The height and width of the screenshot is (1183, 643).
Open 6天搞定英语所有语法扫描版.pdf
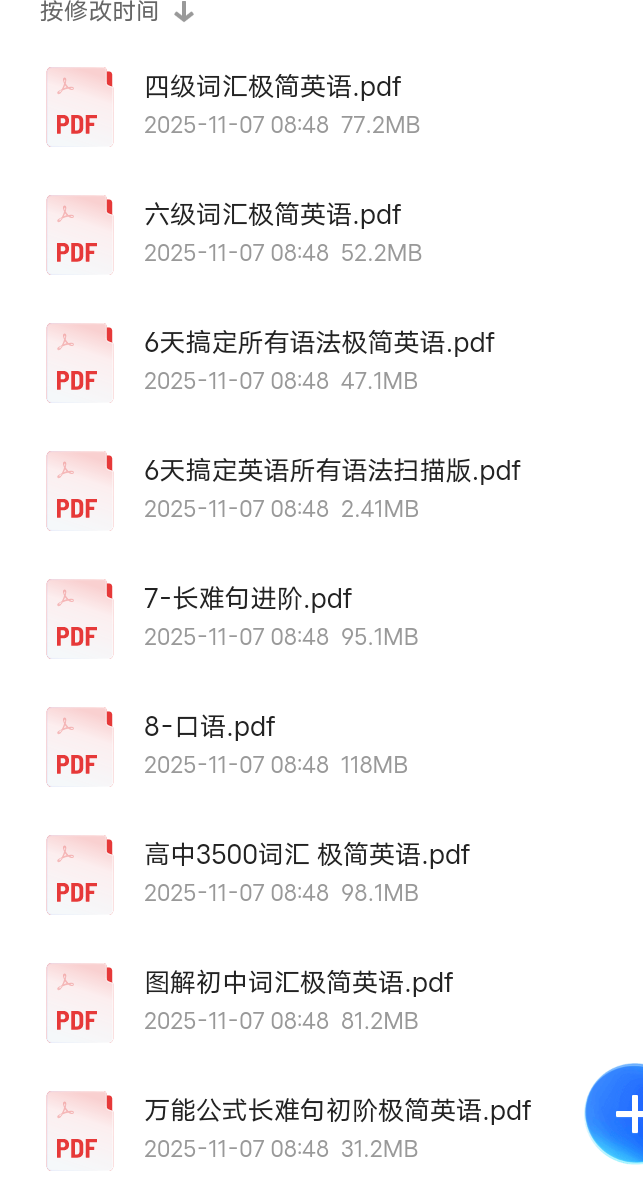point(332,471)
